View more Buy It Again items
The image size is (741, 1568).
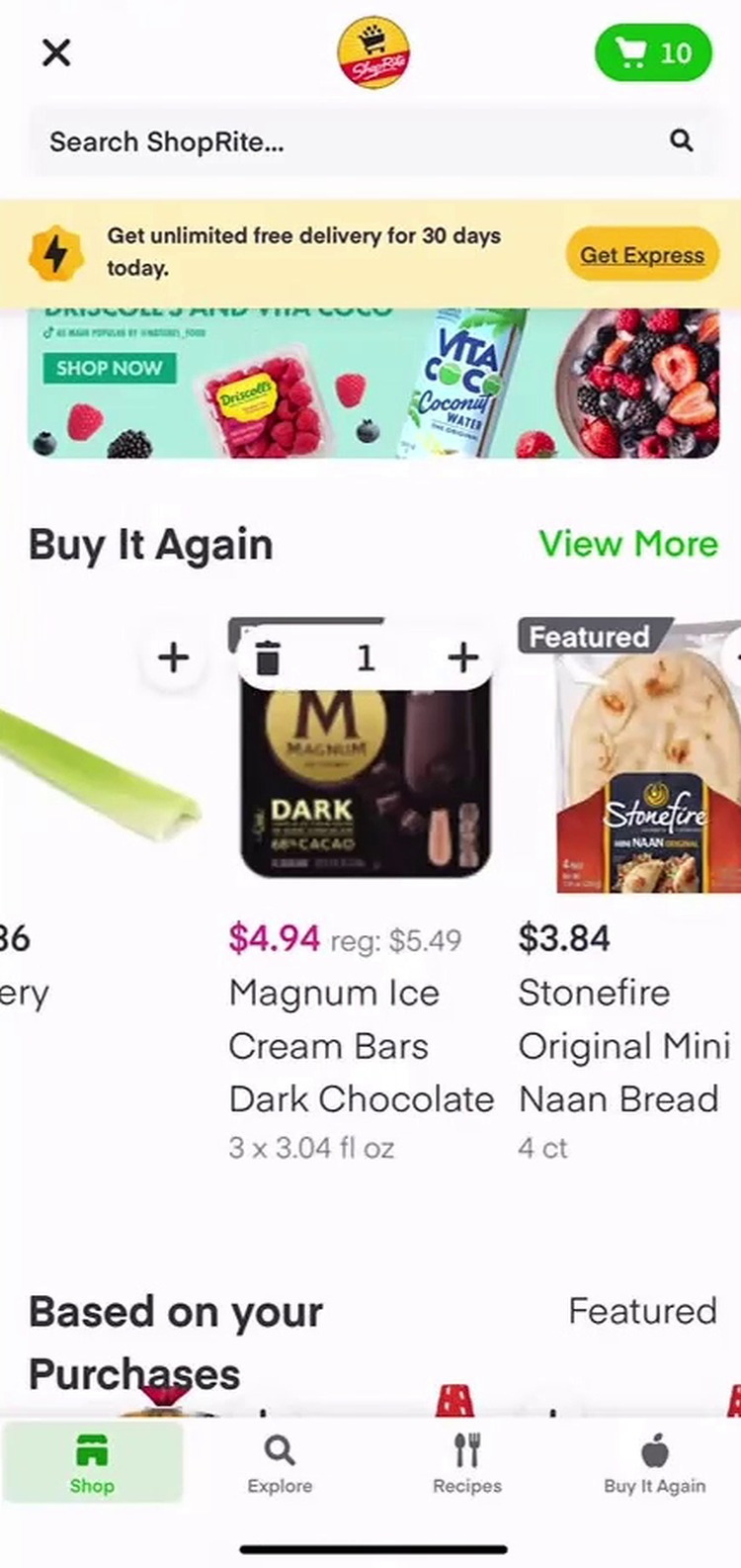pyautogui.click(x=628, y=544)
